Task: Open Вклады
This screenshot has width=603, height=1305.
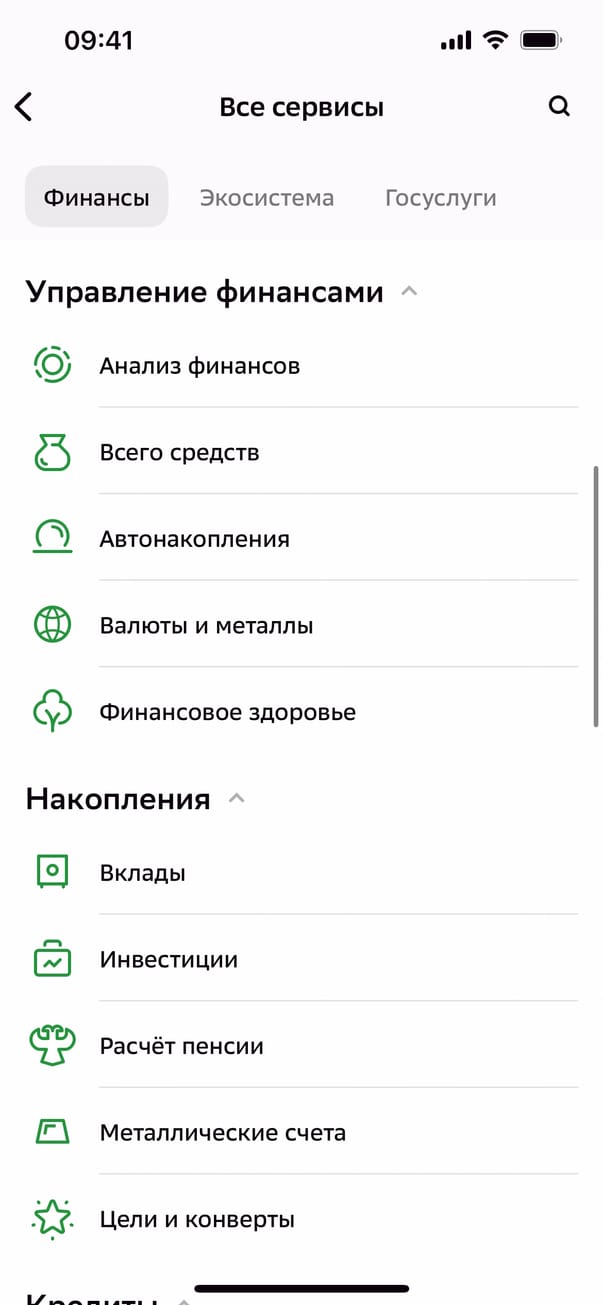Action: tap(142, 873)
